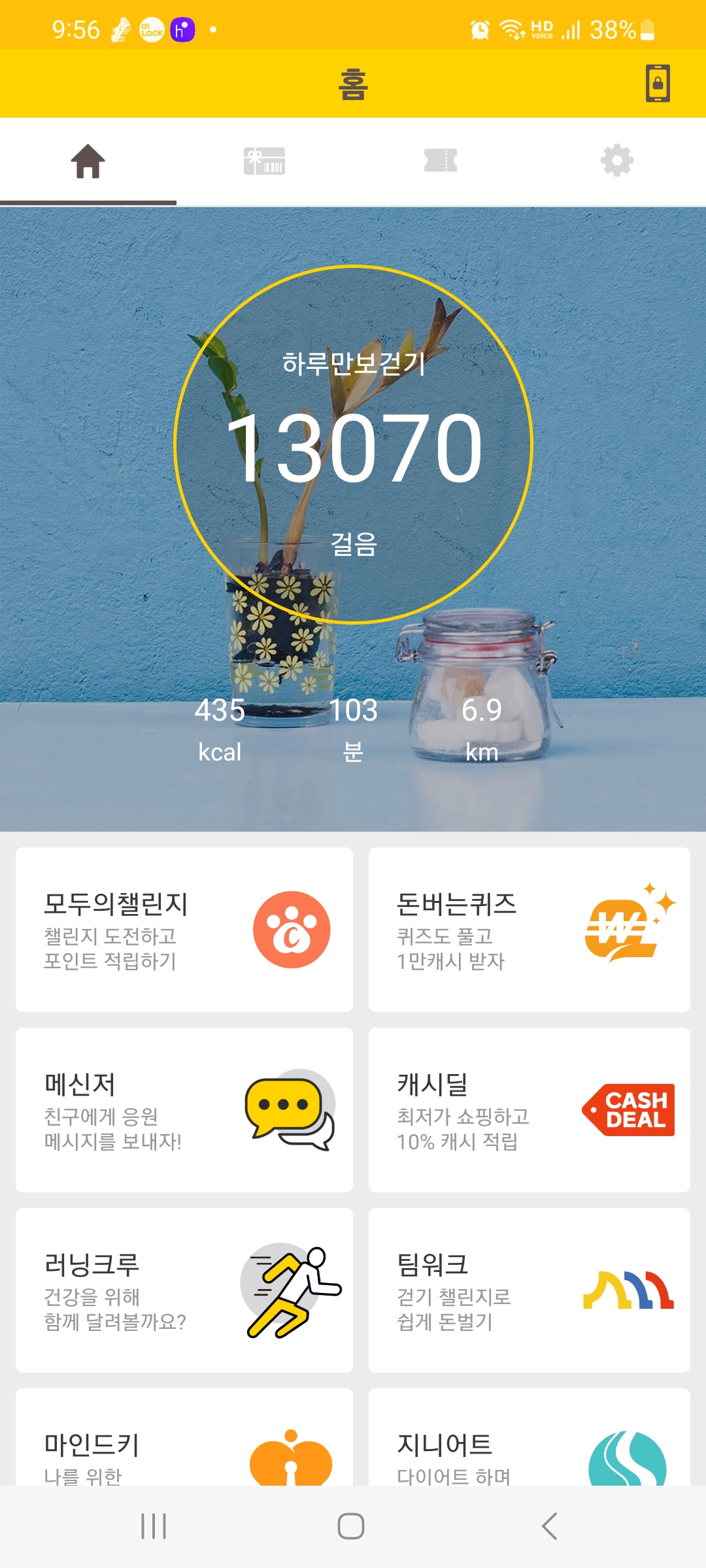706x1568 pixels.
Task: Switch to the home tab
Action: [x=88, y=161]
